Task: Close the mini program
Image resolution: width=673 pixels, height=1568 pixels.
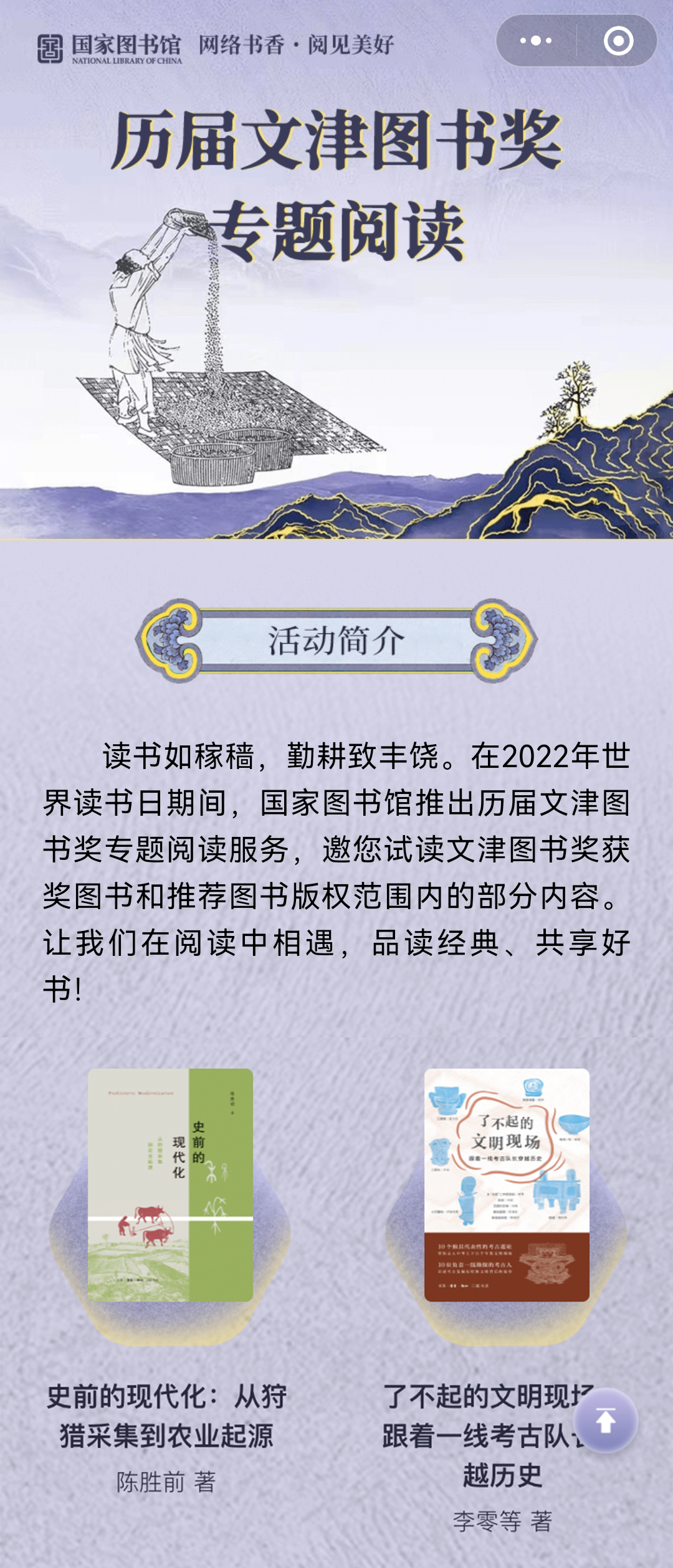Action: click(x=618, y=41)
